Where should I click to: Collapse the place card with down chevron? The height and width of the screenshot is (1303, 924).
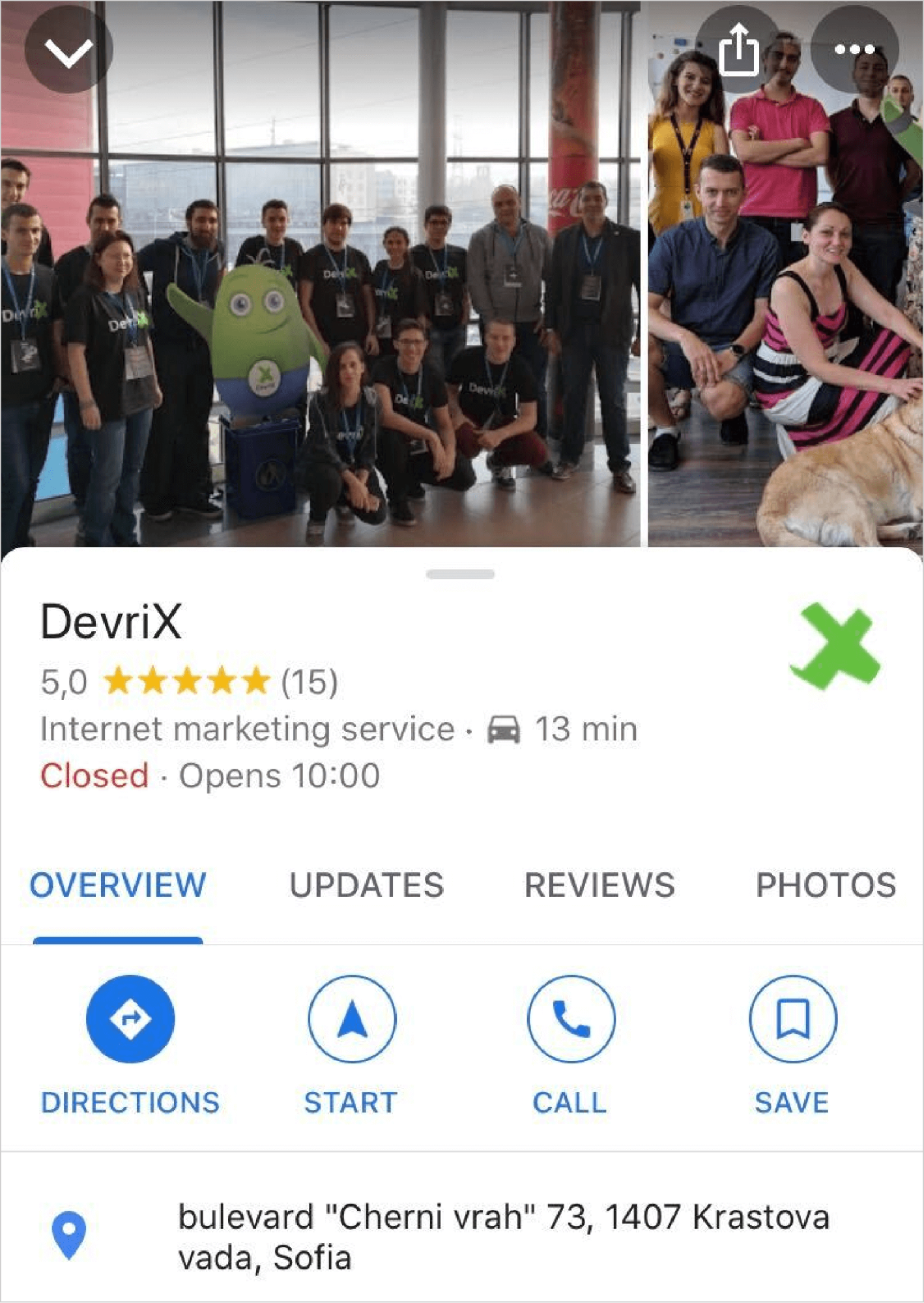pos(68,50)
